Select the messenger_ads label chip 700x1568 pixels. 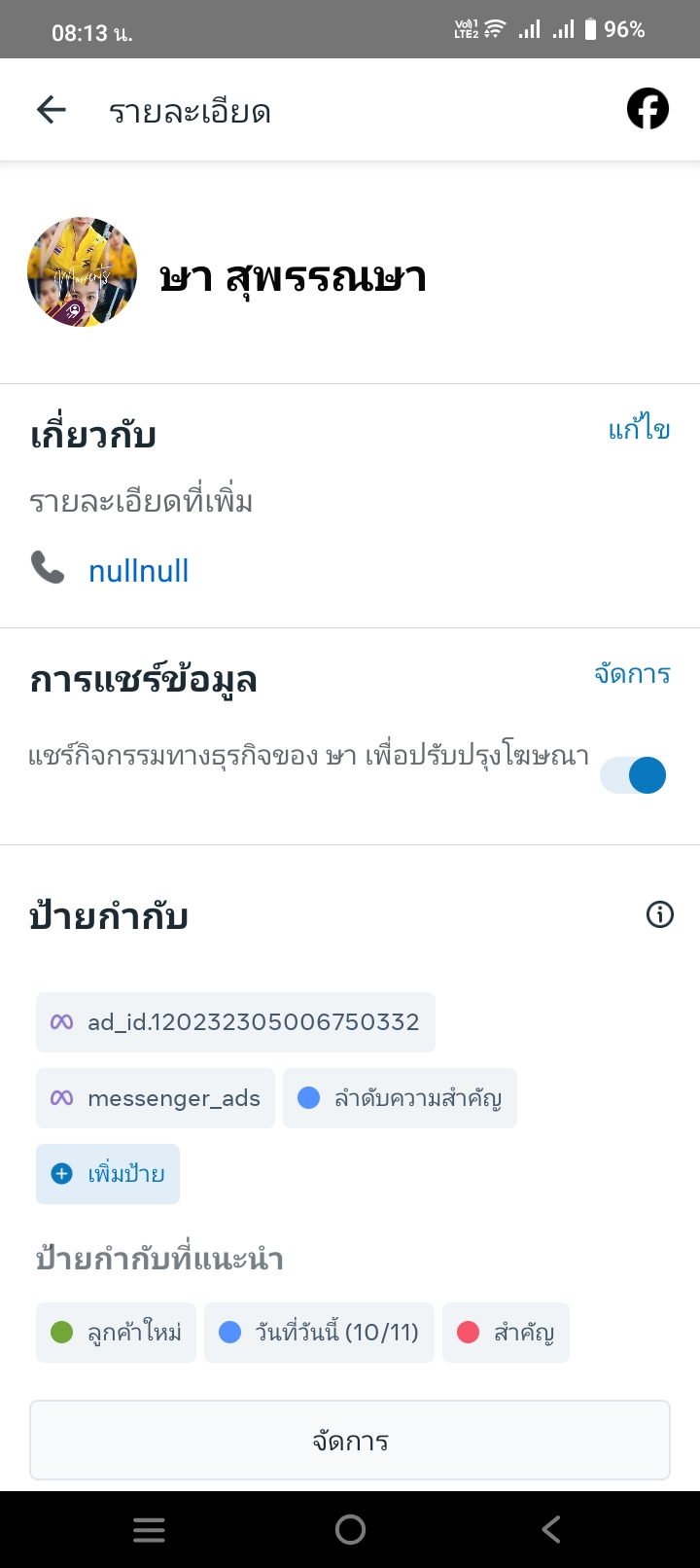(x=156, y=1098)
